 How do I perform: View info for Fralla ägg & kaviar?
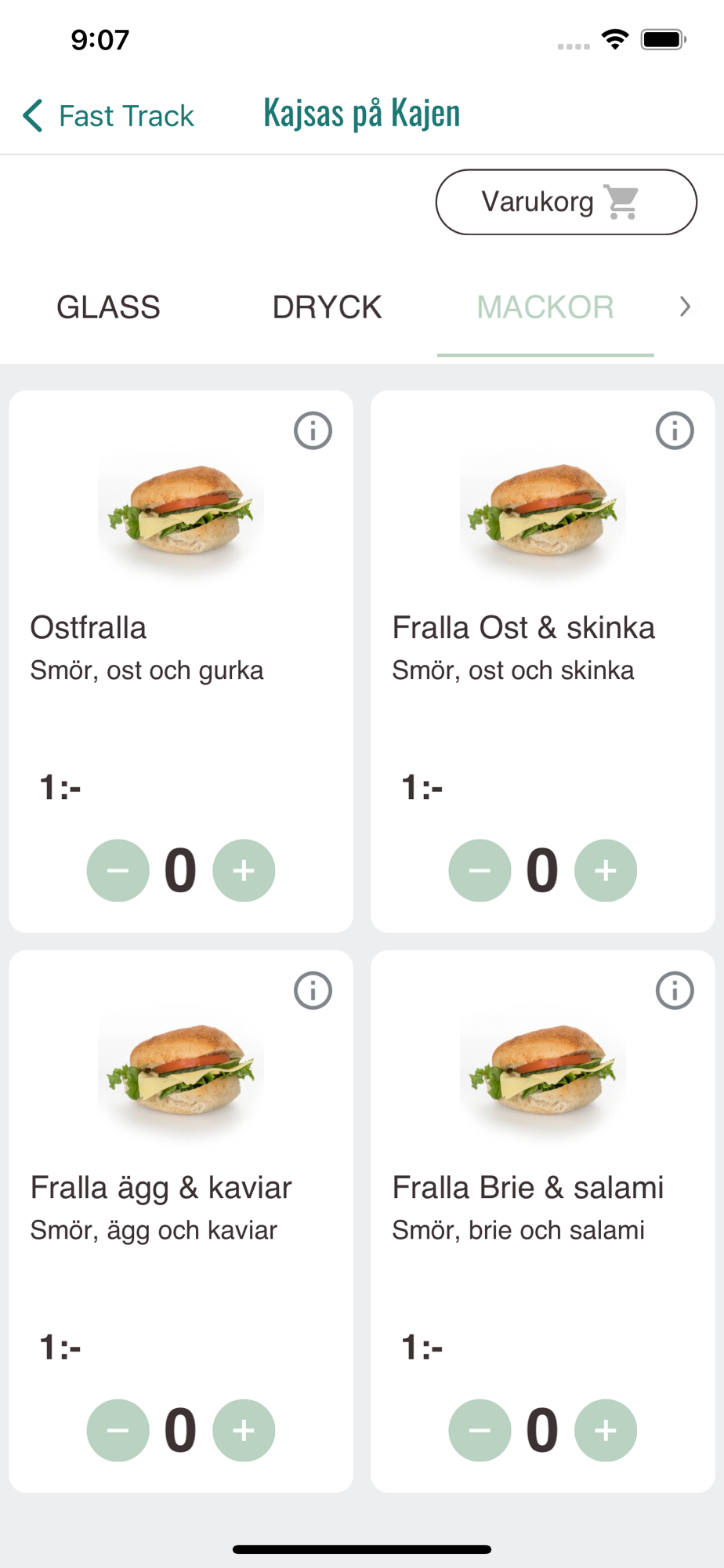point(313,990)
